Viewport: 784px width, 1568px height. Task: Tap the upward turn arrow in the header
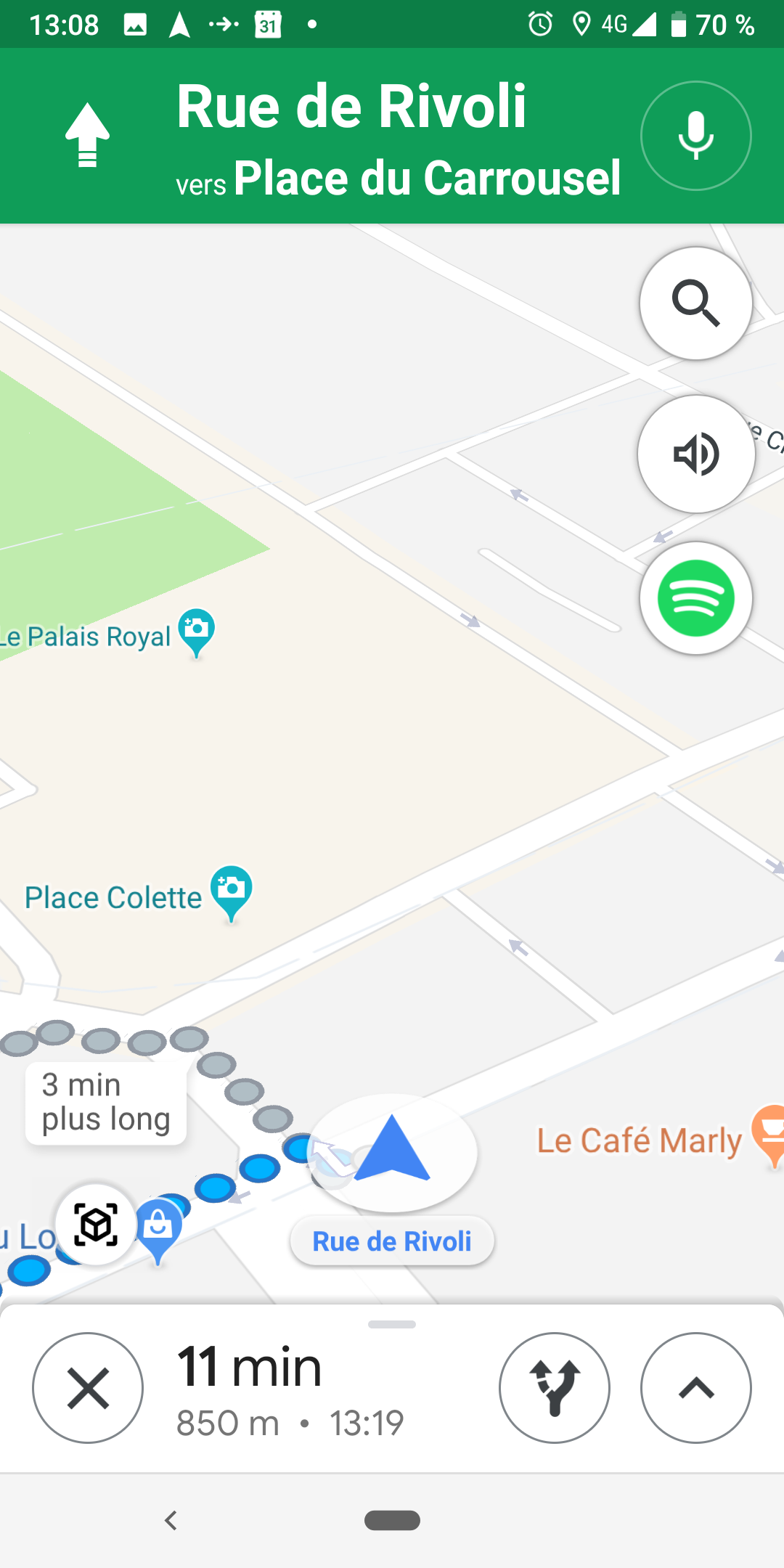tap(87, 134)
